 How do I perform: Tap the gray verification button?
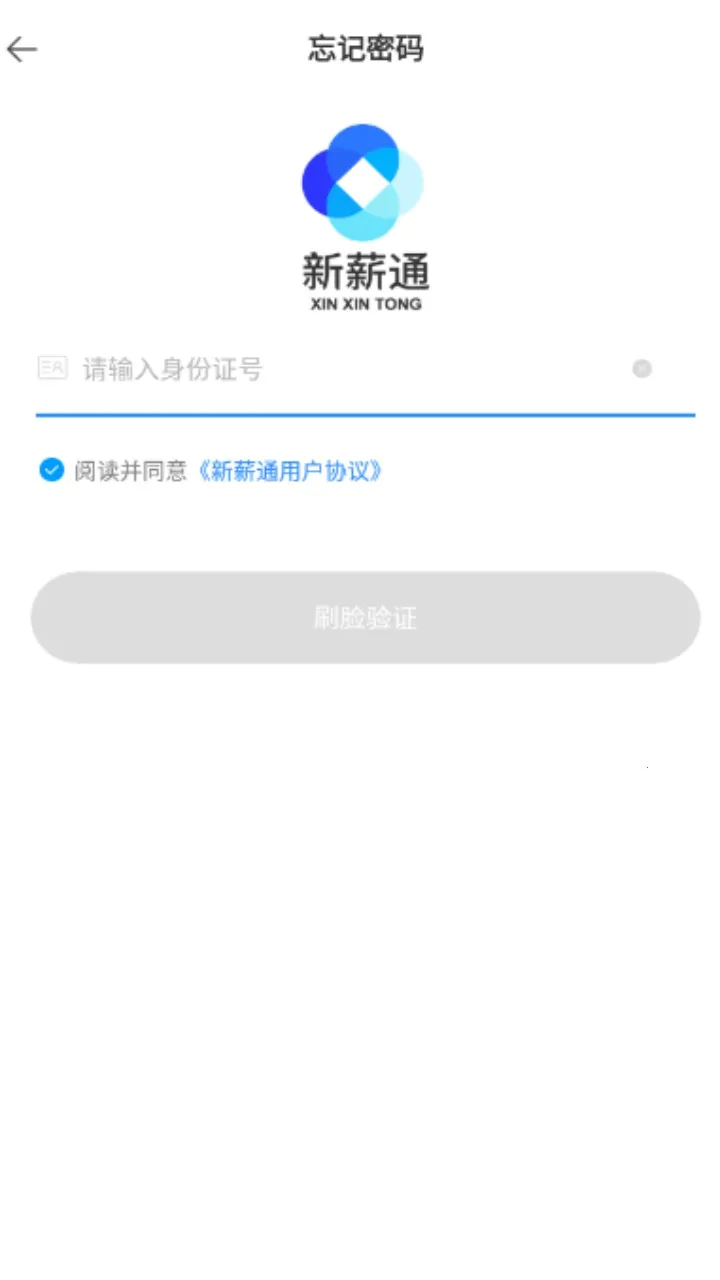(x=362, y=618)
